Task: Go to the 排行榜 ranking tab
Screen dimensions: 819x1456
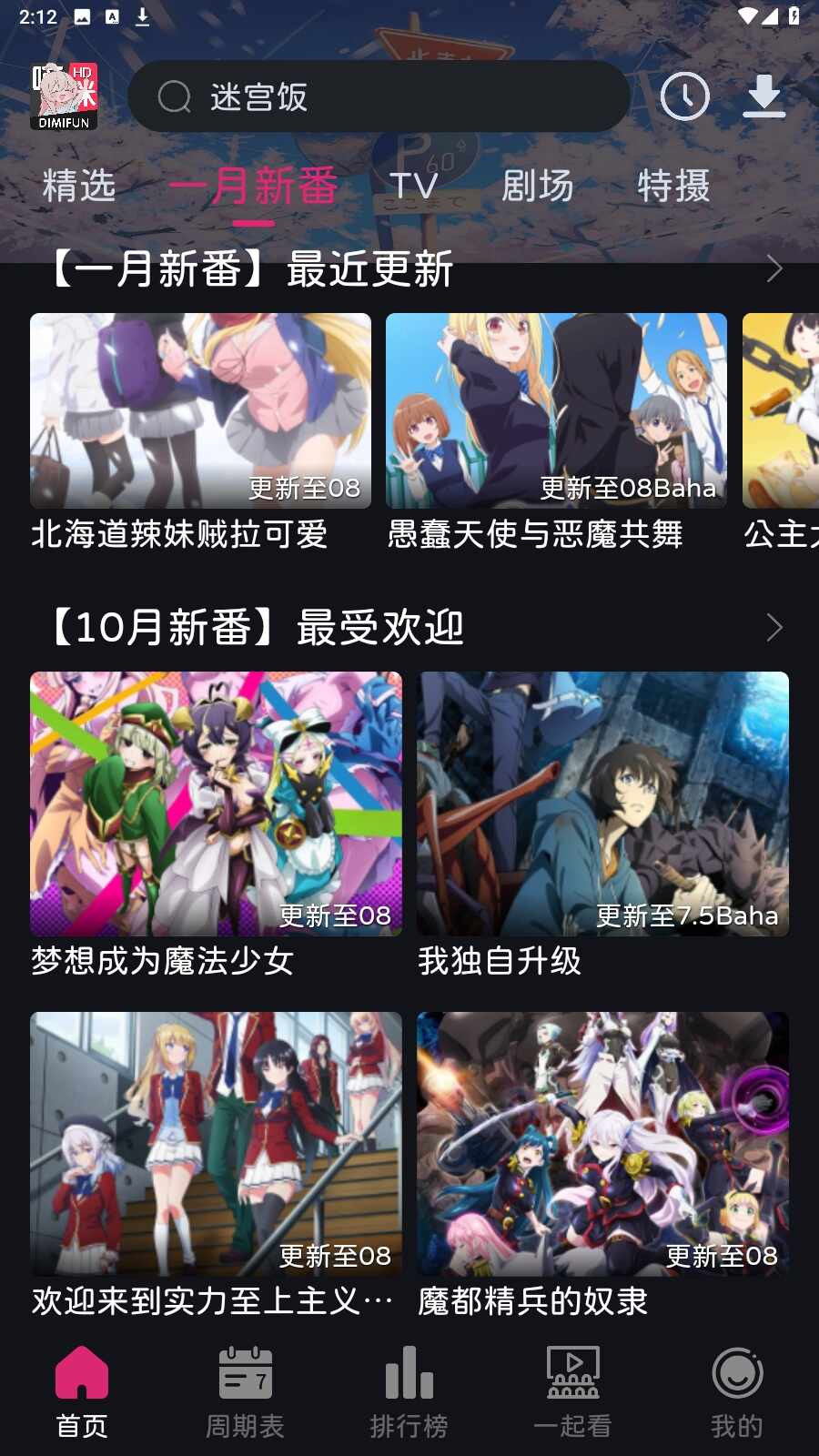Action: point(409,1392)
